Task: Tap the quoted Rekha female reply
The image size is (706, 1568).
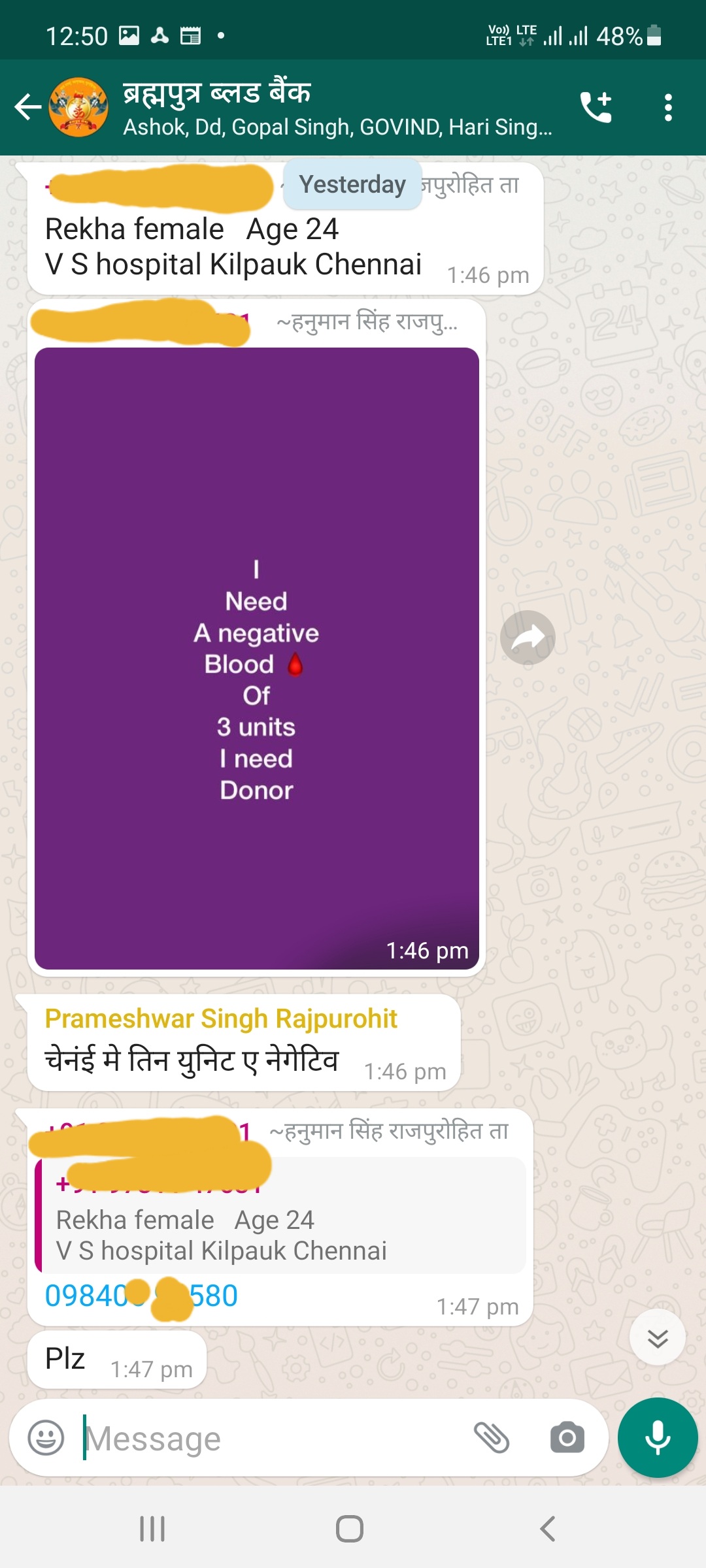Action: [280, 1215]
